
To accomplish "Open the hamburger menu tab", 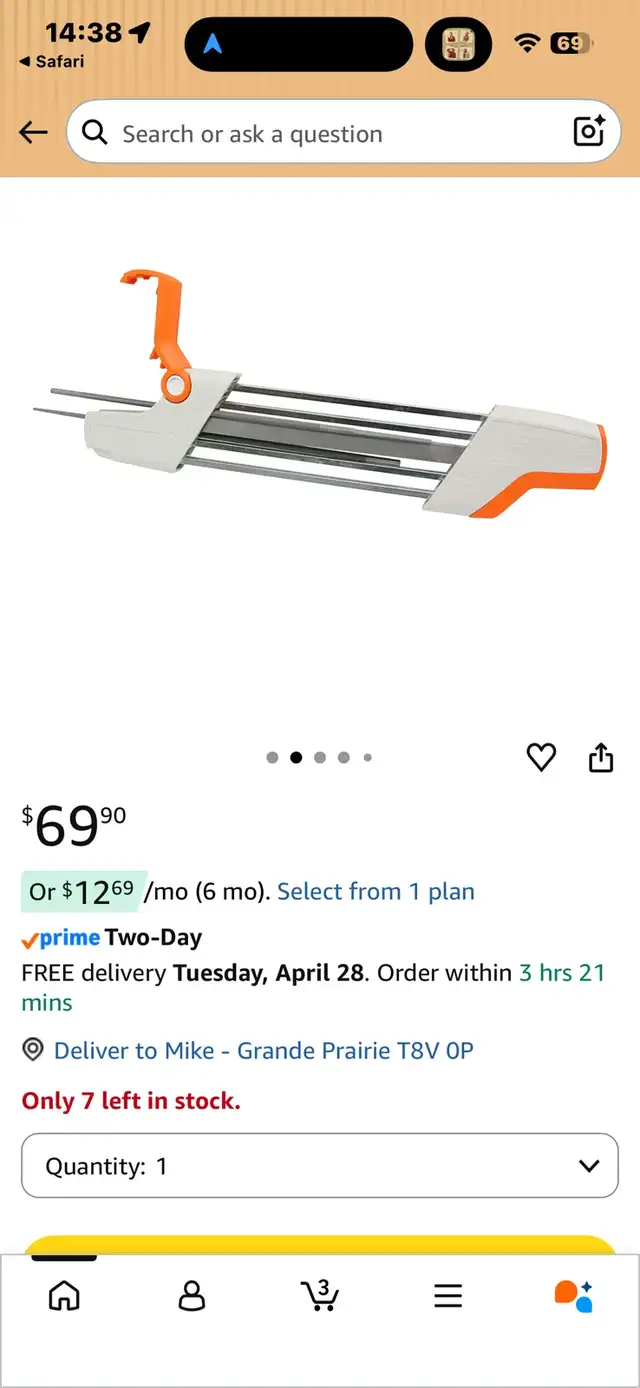I will (448, 1296).
